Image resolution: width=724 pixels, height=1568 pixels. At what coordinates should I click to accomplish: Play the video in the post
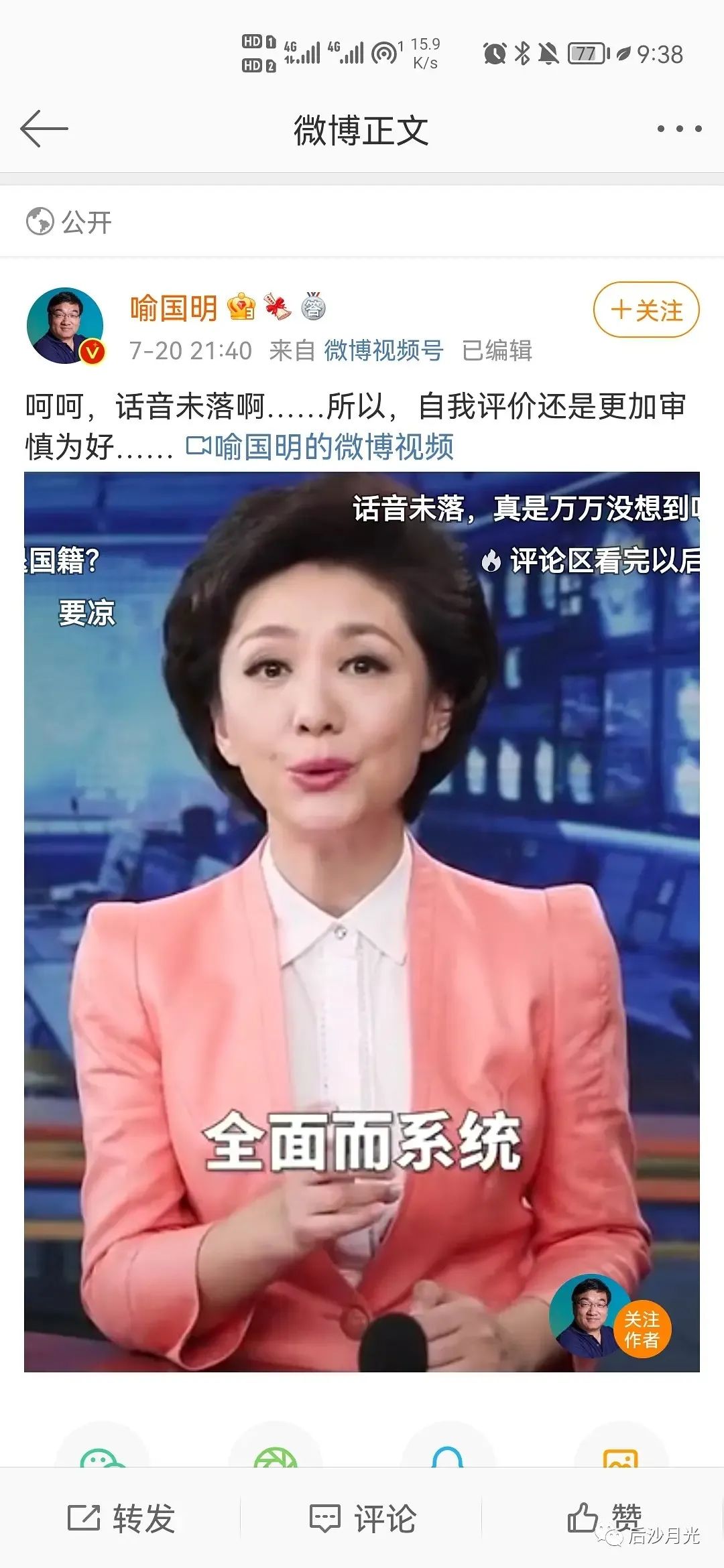tap(362, 921)
